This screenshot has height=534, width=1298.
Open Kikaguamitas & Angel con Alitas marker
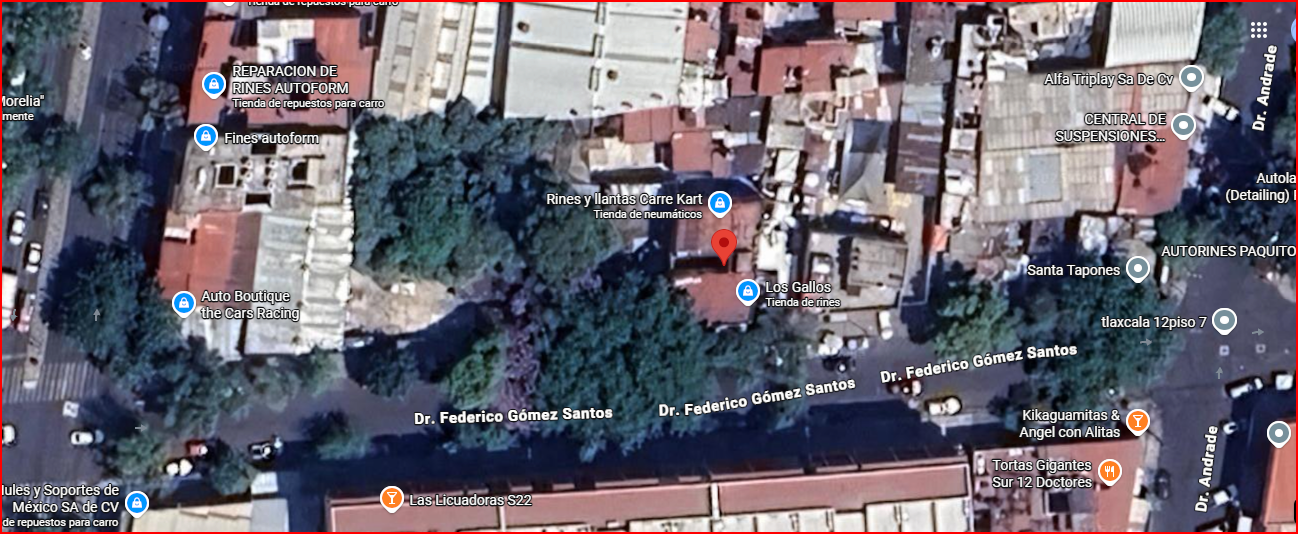tap(1137, 421)
